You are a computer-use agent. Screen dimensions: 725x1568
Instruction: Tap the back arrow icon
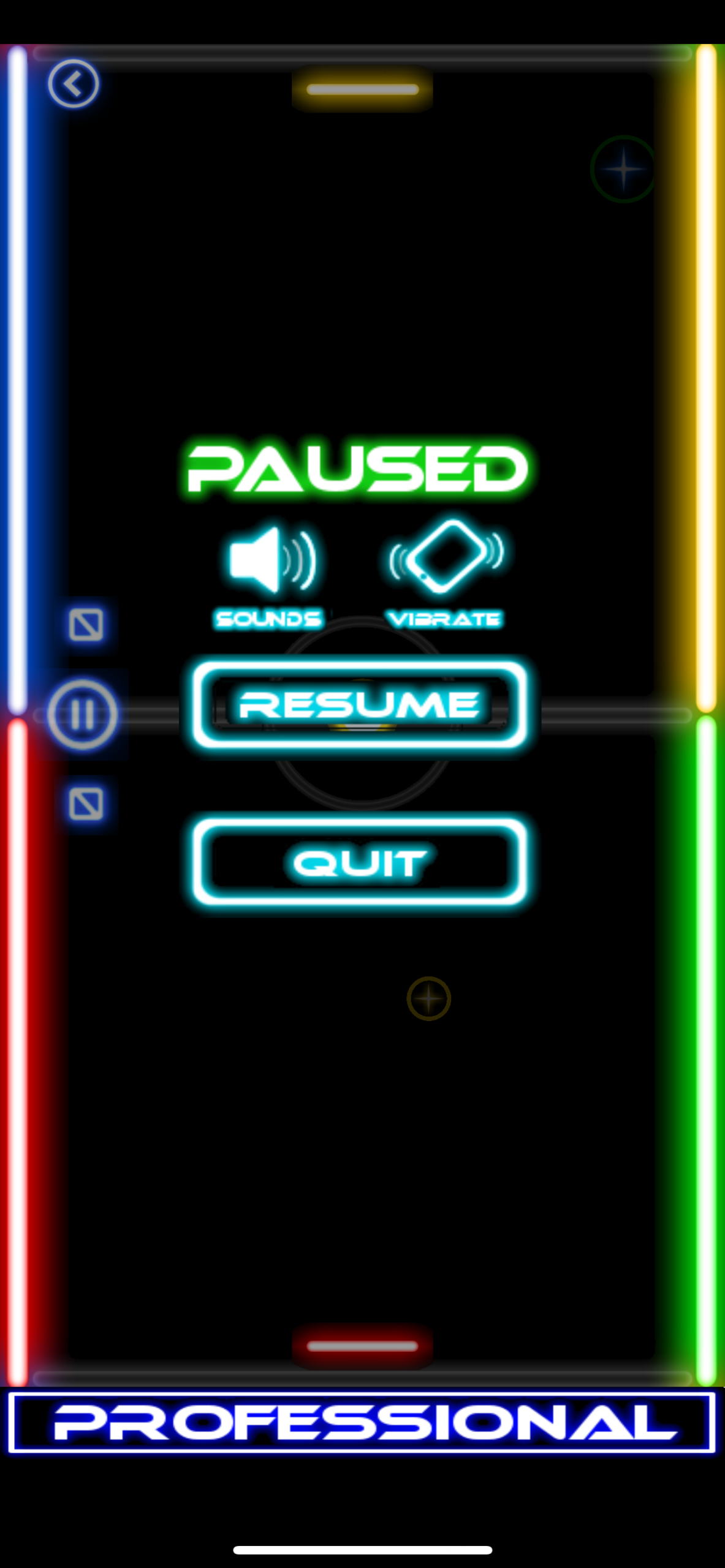tap(74, 83)
